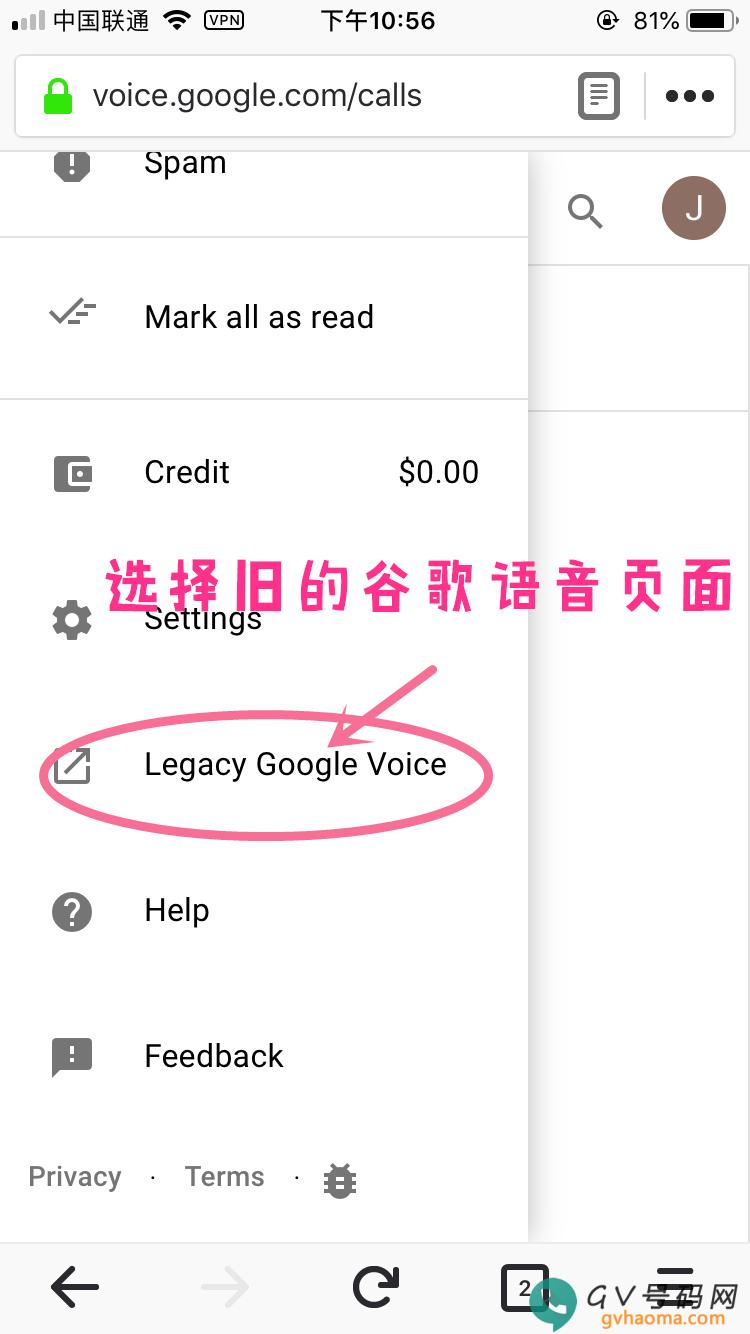Open the browser tabs switcher
The image size is (750, 1334).
[524, 1288]
